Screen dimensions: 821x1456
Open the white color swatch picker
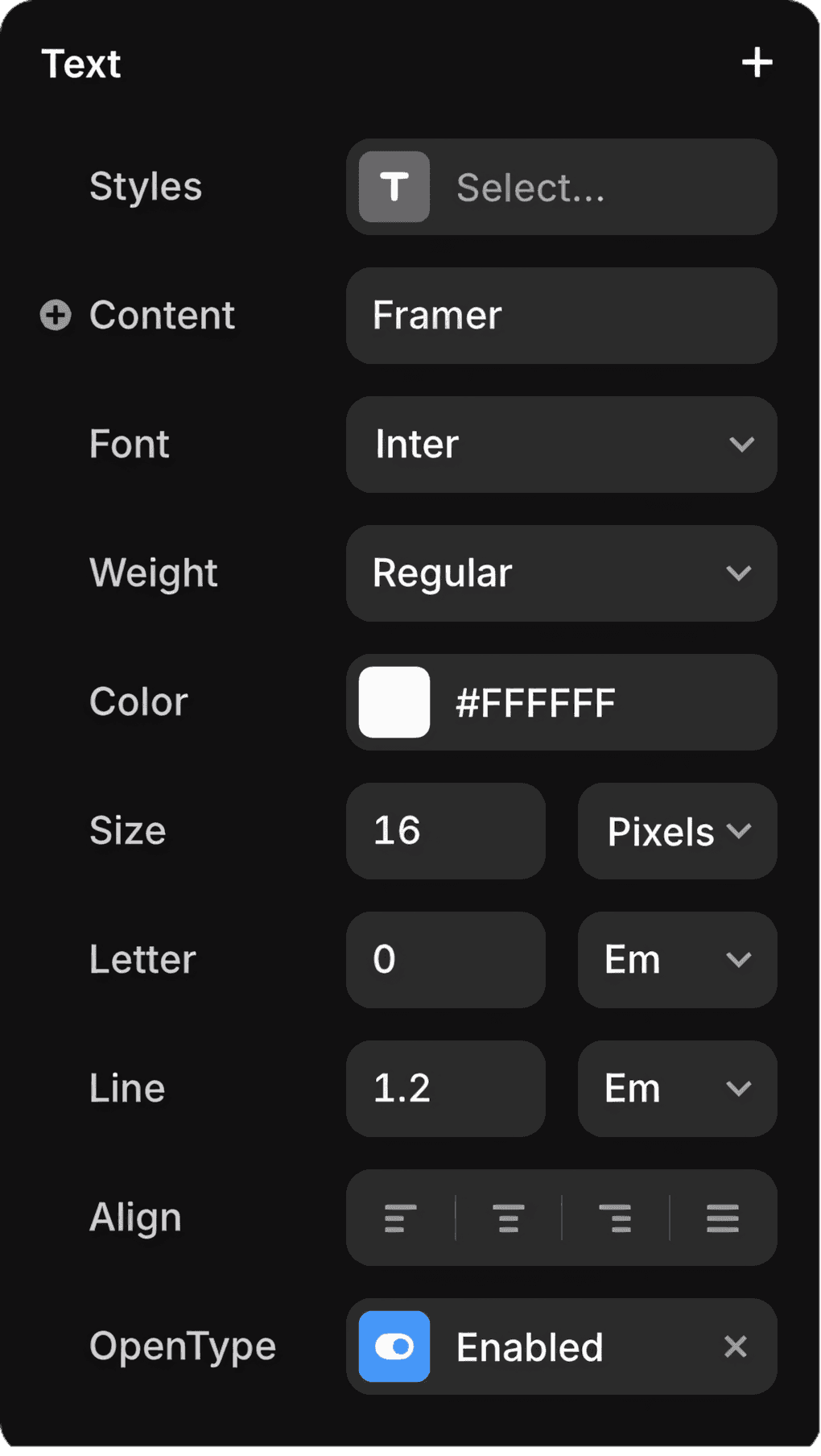392,701
